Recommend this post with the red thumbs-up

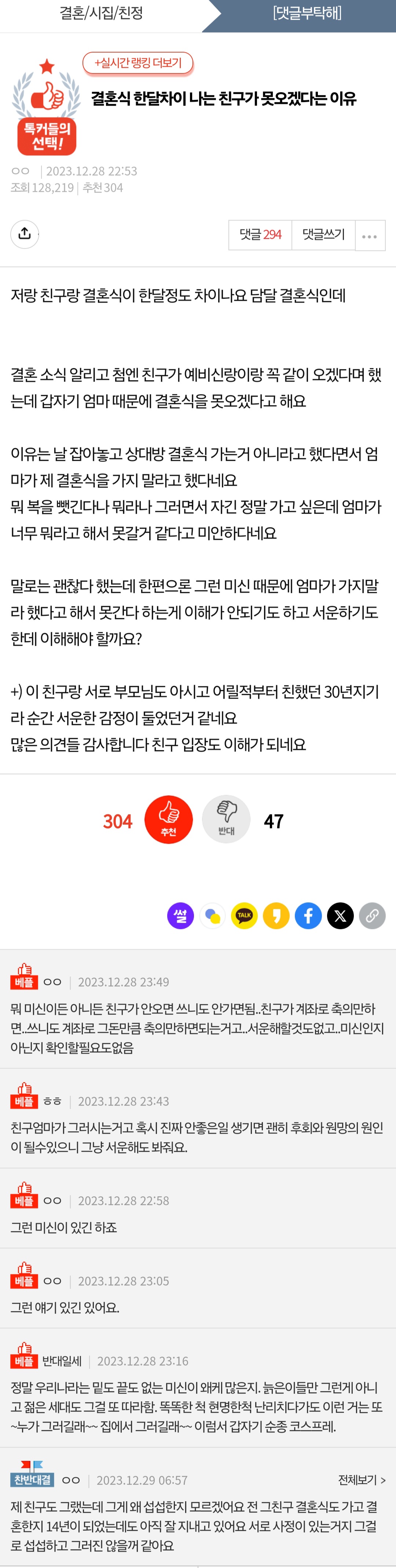click(x=169, y=819)
